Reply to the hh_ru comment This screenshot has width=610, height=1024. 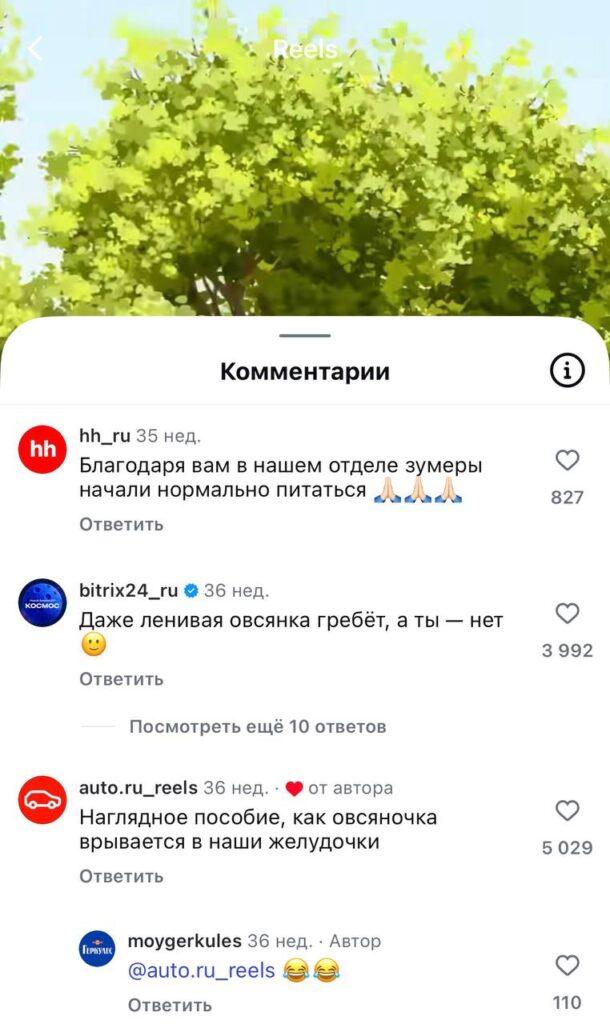tap(121, 524)
